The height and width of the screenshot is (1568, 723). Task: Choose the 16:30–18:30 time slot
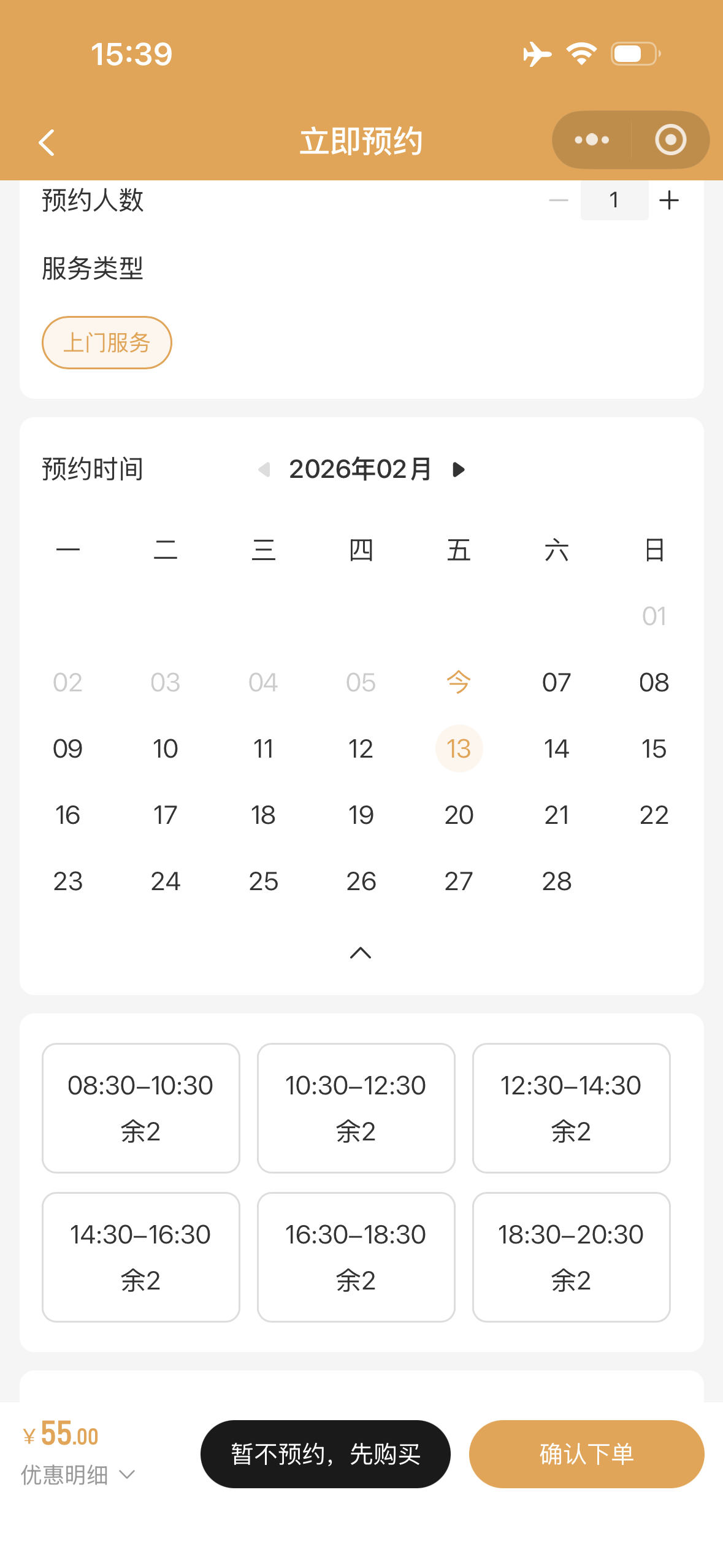356,1257
